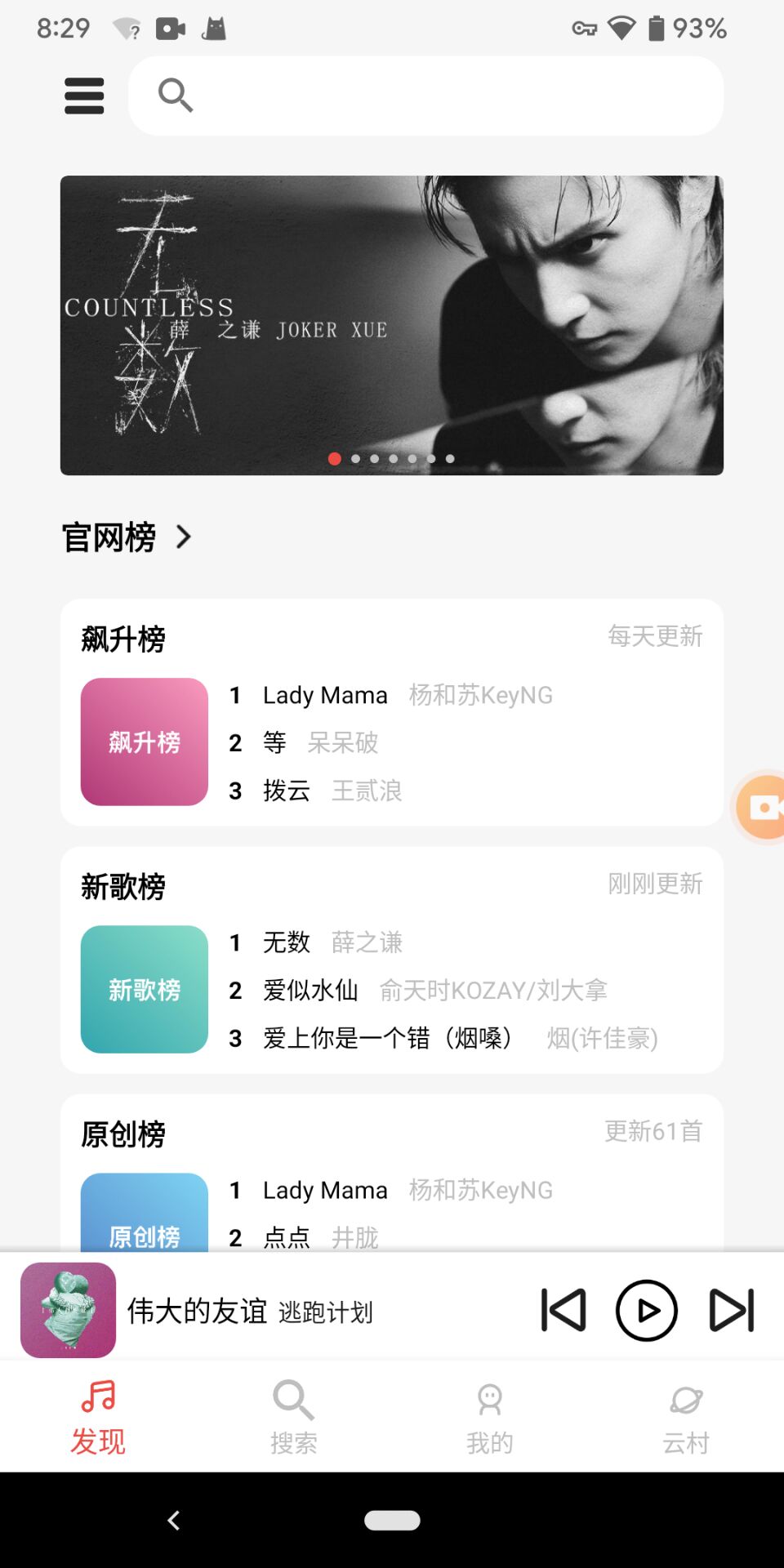Image resolution: width=784 pixels, height=1568 pixels.
Task: Skip to the previous track
Action: [x=563, y=1310]
